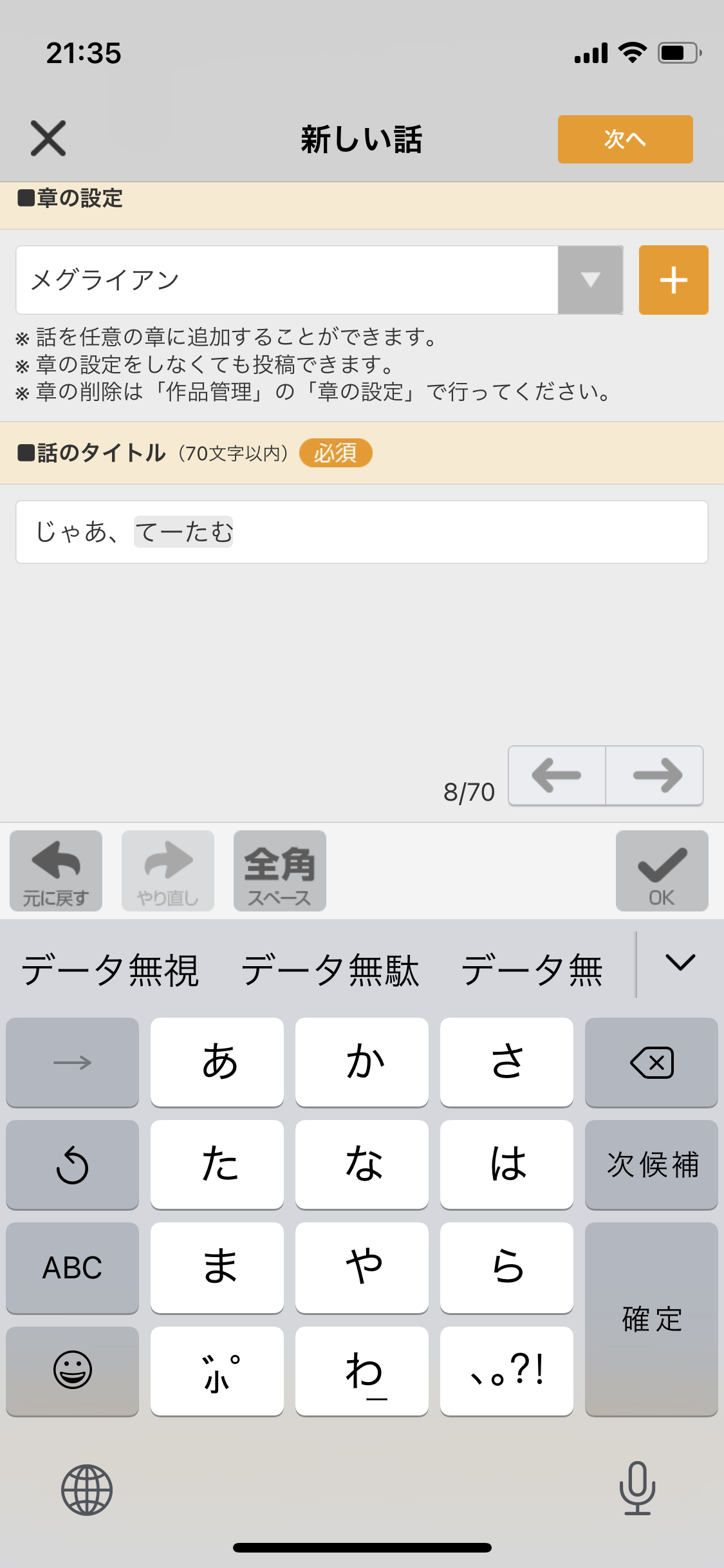Close the new episode screen
This screenshot has width=724, height=1568.
click(48, 138)
